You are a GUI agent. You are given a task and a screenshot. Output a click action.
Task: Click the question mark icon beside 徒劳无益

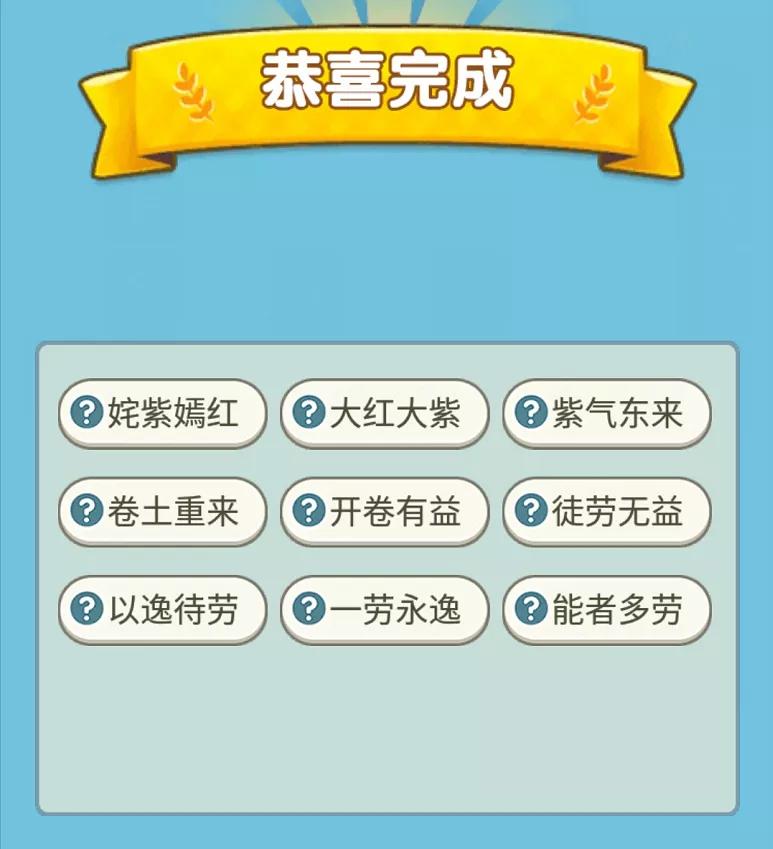(x=530, y=509)
